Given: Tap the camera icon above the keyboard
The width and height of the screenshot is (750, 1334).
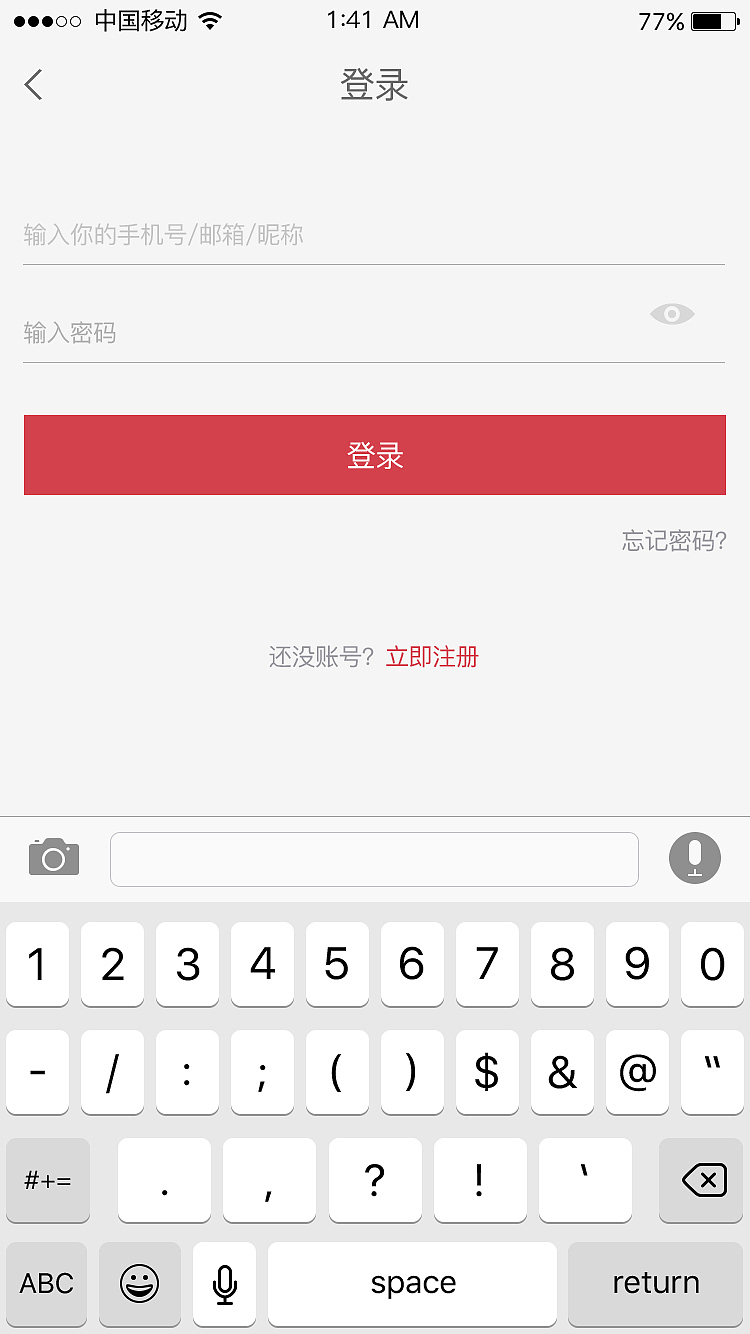Looking at the screenshot, I should click(53, 857).
